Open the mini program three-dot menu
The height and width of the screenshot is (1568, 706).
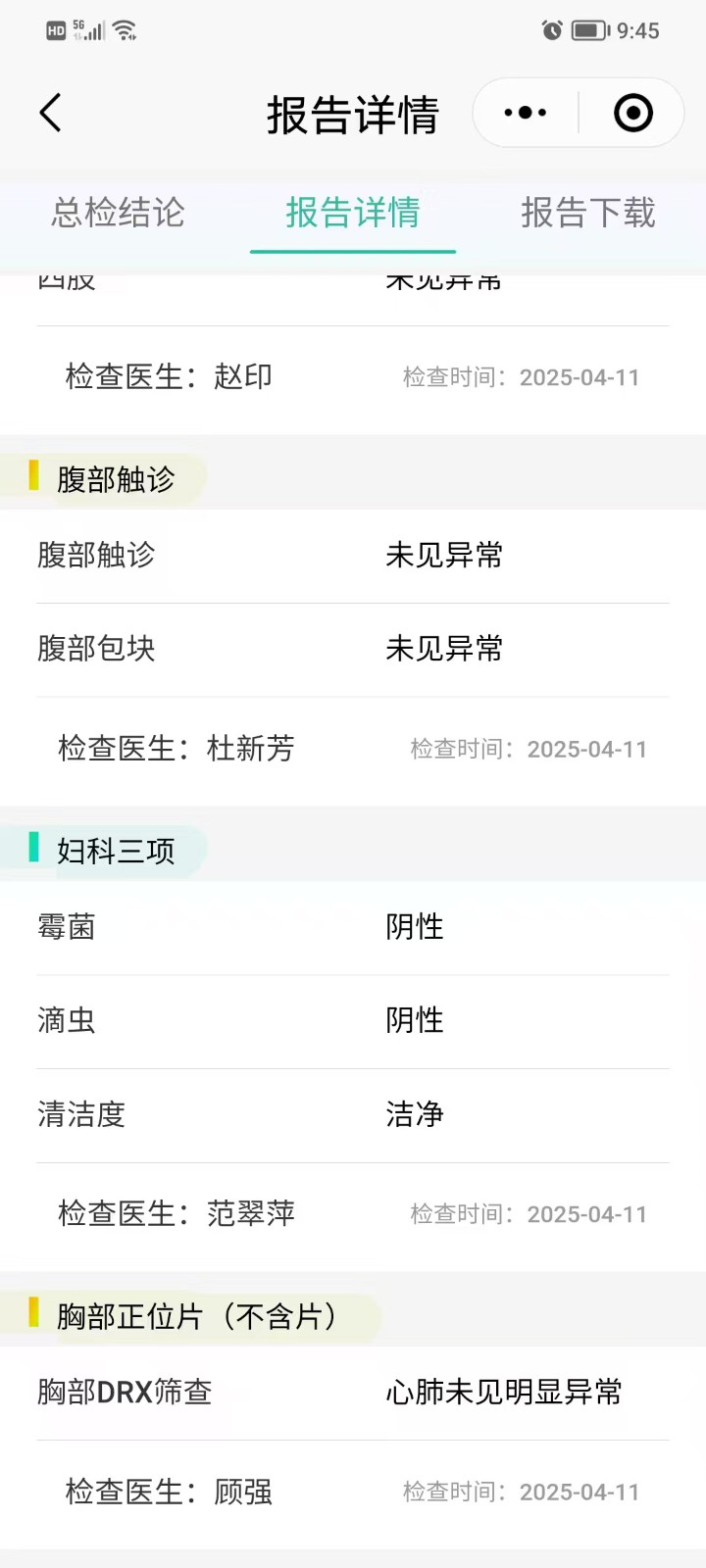coord(526,113)
